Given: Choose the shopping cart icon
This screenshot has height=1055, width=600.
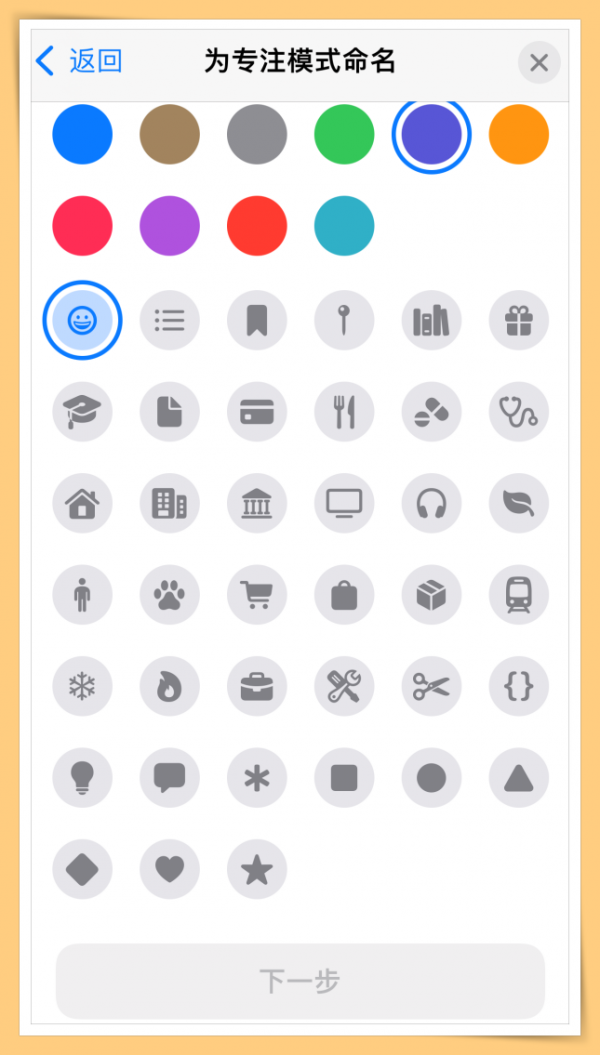Looking at the screenshot, I should click(x=257, y=595).
